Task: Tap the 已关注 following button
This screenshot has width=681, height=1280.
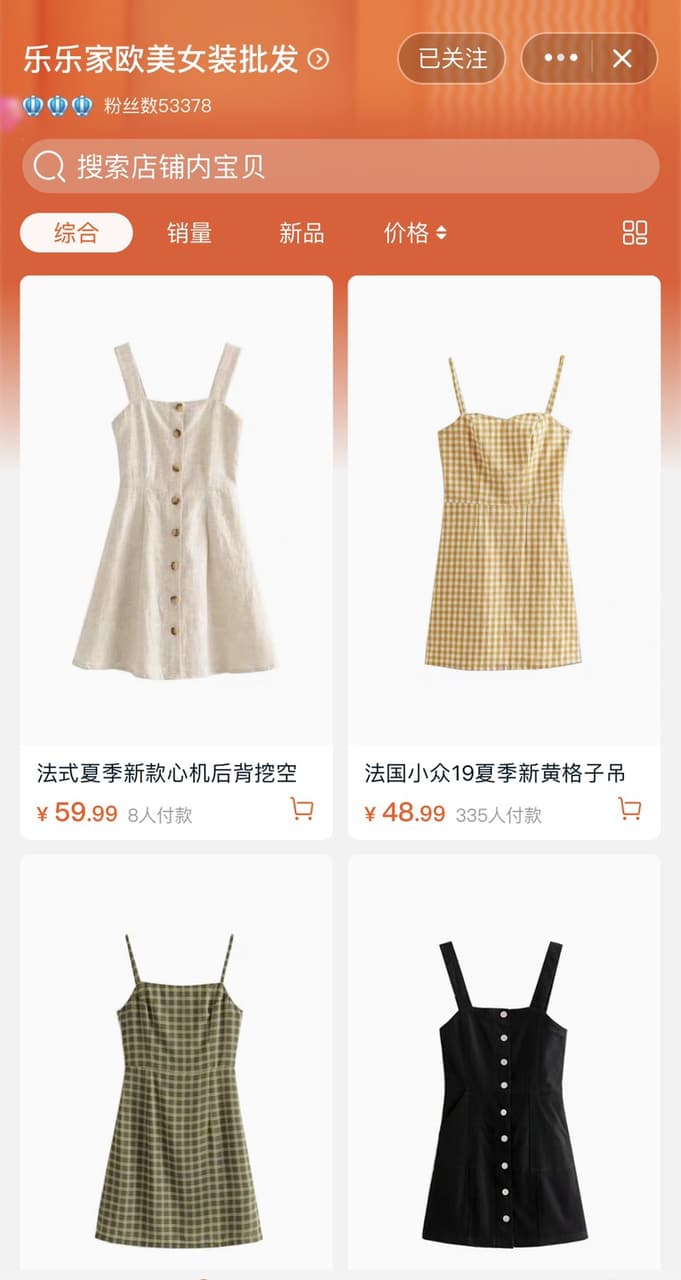Action: click(451, 58)
